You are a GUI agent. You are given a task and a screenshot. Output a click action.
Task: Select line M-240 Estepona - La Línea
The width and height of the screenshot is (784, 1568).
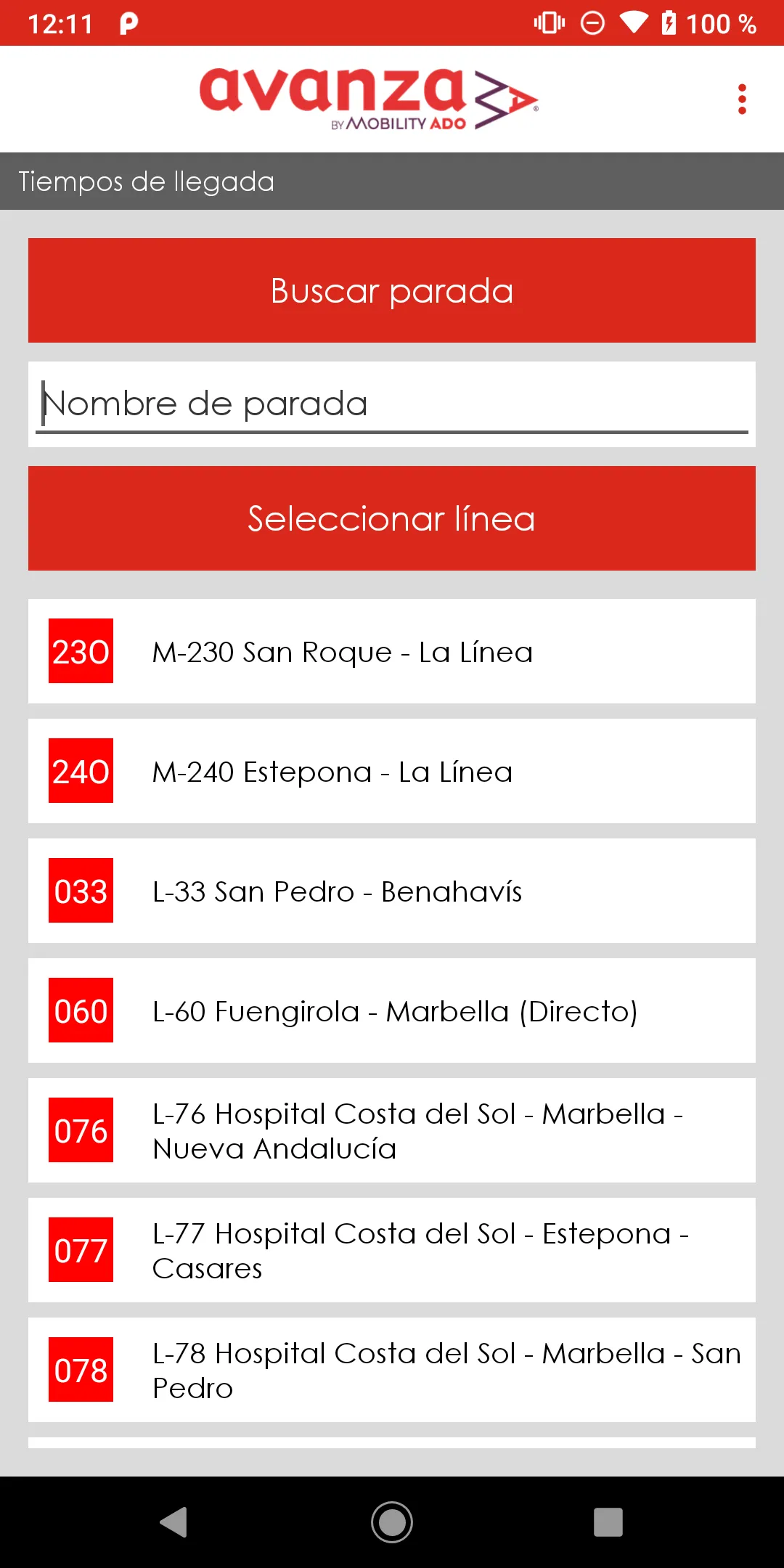pyautogui.click(x=392, y=771)
